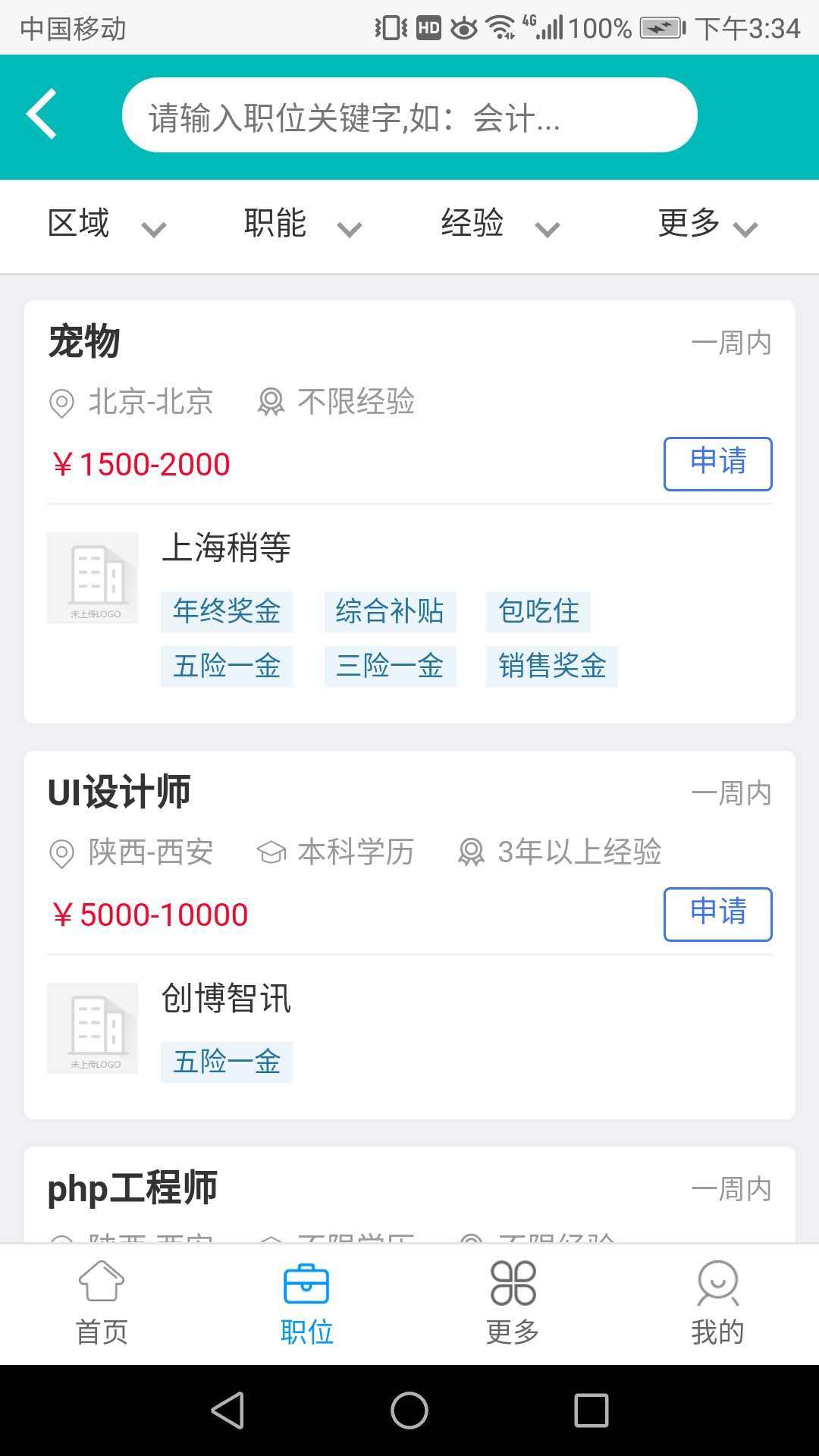Open the 更多 filter menu at top
The height and width of the screenshot is (1456, 819).
705,225
